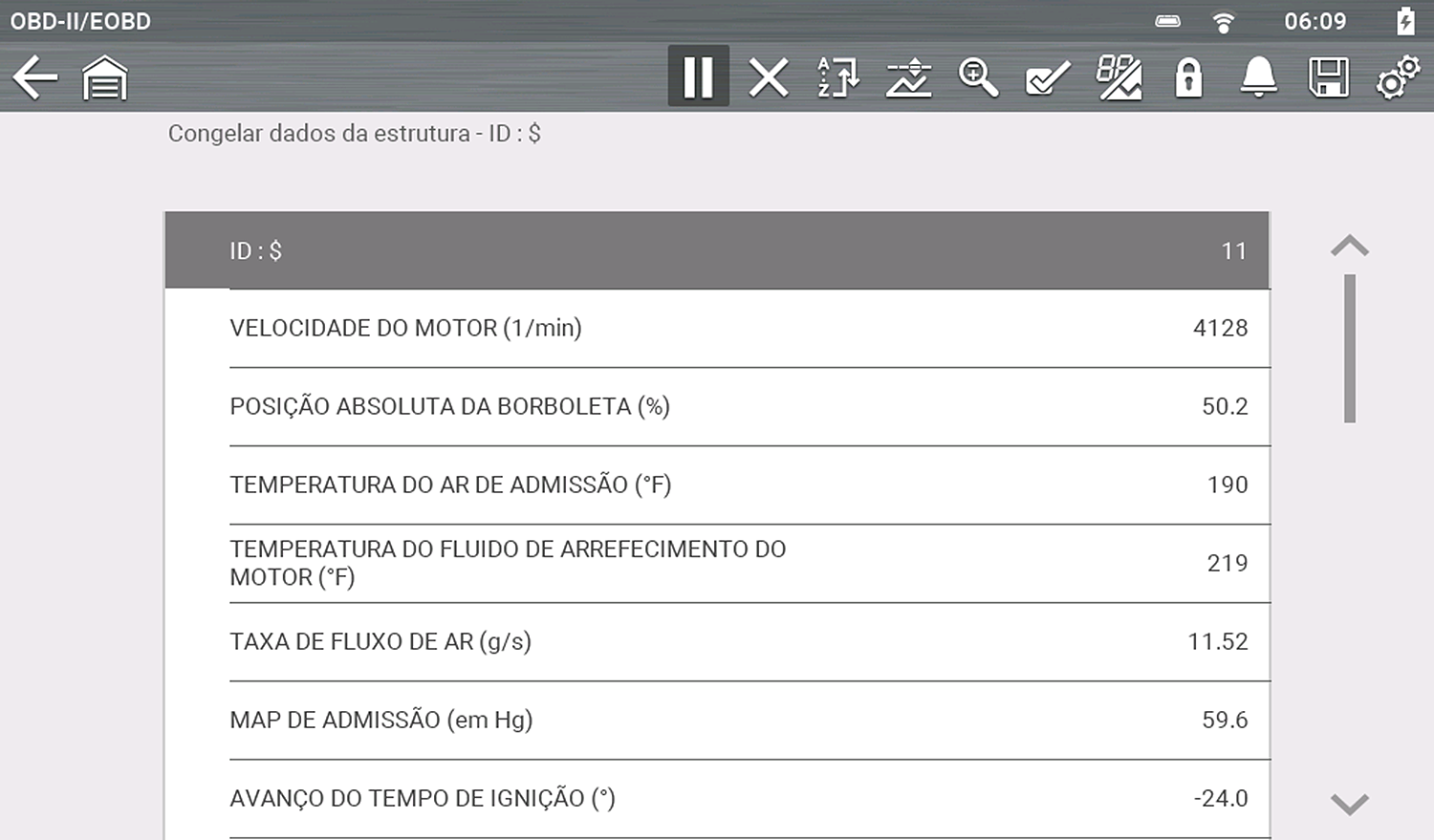Lock selected parameters with padlock icon
The height and width of the screenshot is (840, 1434).
[1188, 77]
